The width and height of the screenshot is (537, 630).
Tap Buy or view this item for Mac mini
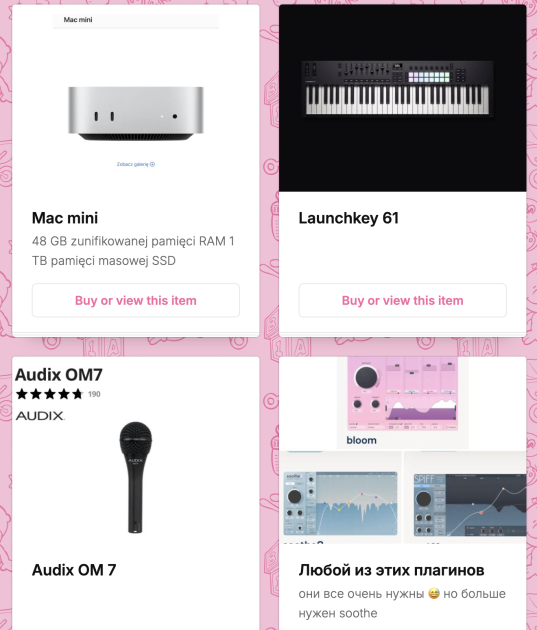136,300
